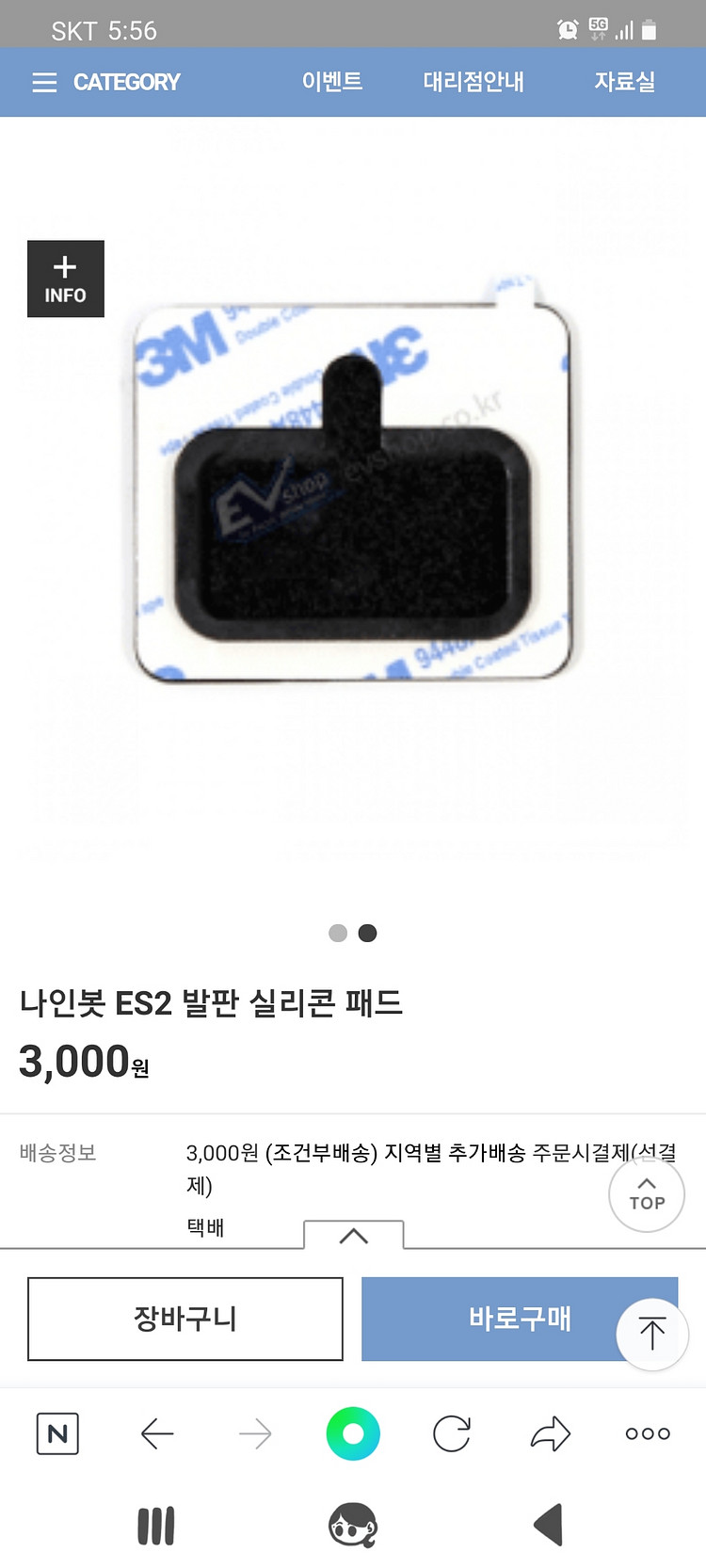Tap the INFO overlay on product image

(x=65, y=279)
